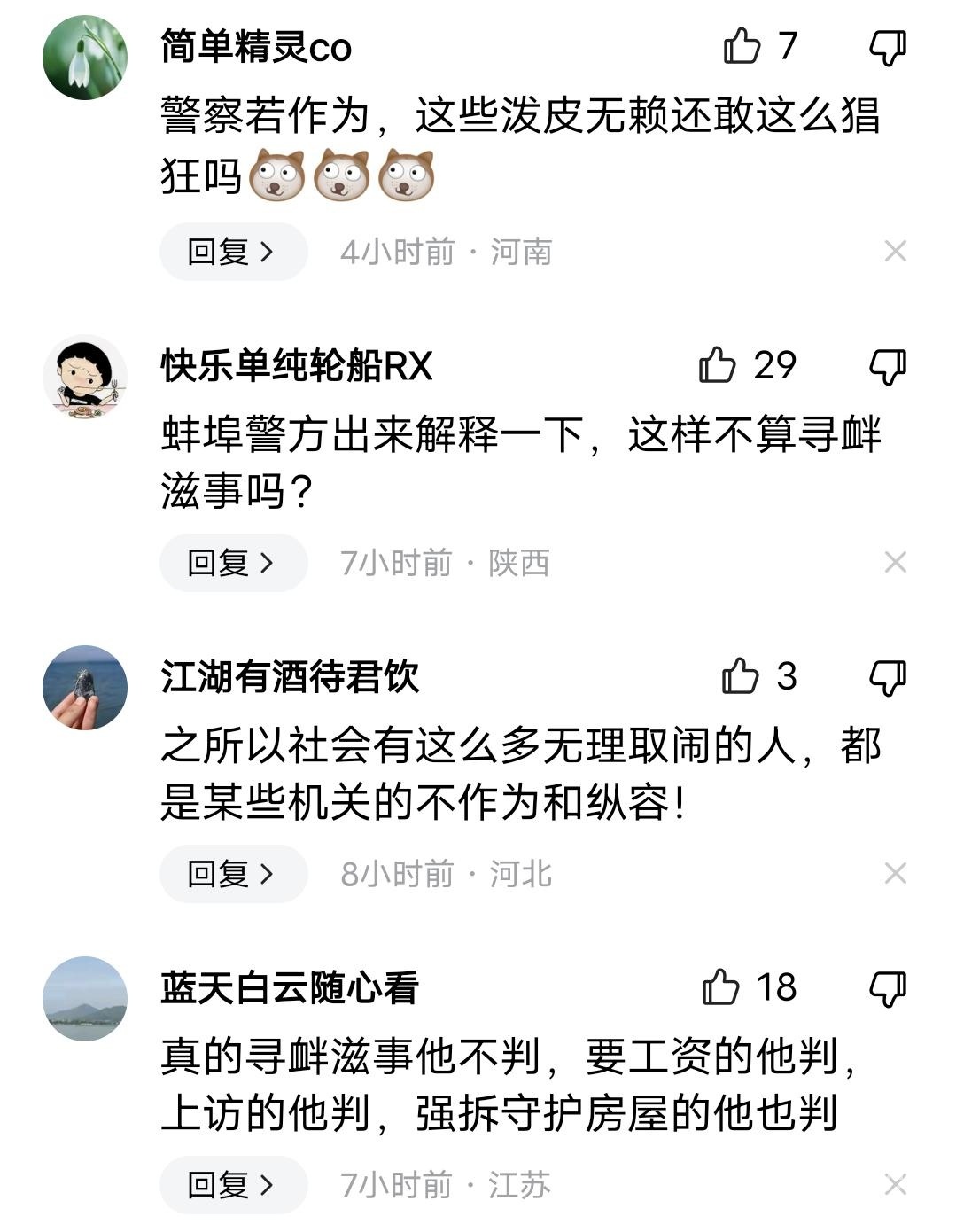956x1232 pixels.
Task: Dismiss the comment from 快乐单纯轮船RX
Action: [x=895, y=563]
